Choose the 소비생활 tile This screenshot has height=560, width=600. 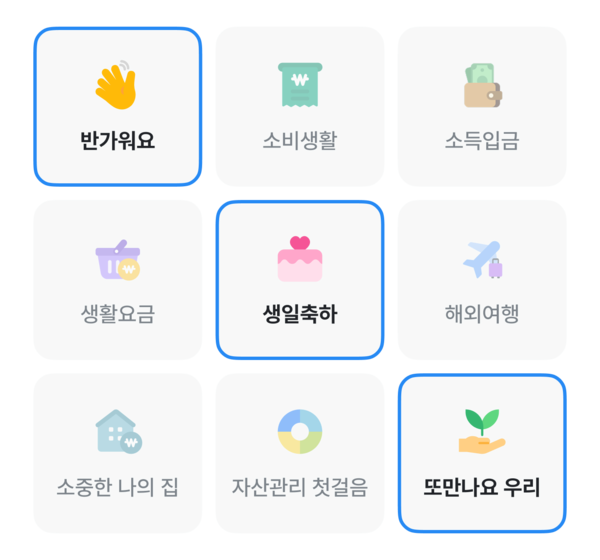300,107
